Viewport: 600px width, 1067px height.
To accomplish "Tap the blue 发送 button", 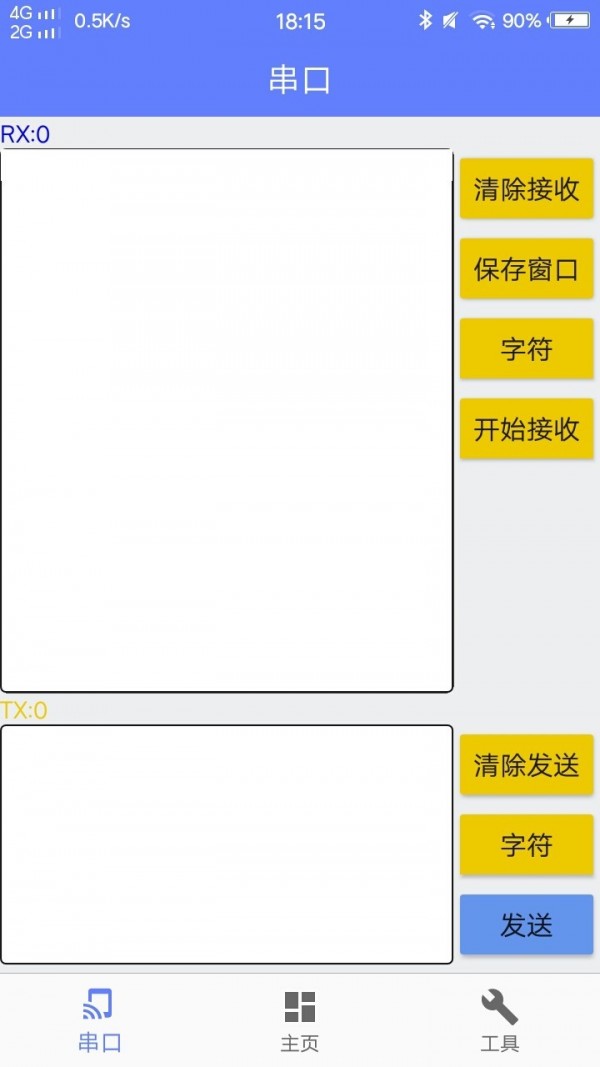I will pyautogui.click(x=526, y=925).
